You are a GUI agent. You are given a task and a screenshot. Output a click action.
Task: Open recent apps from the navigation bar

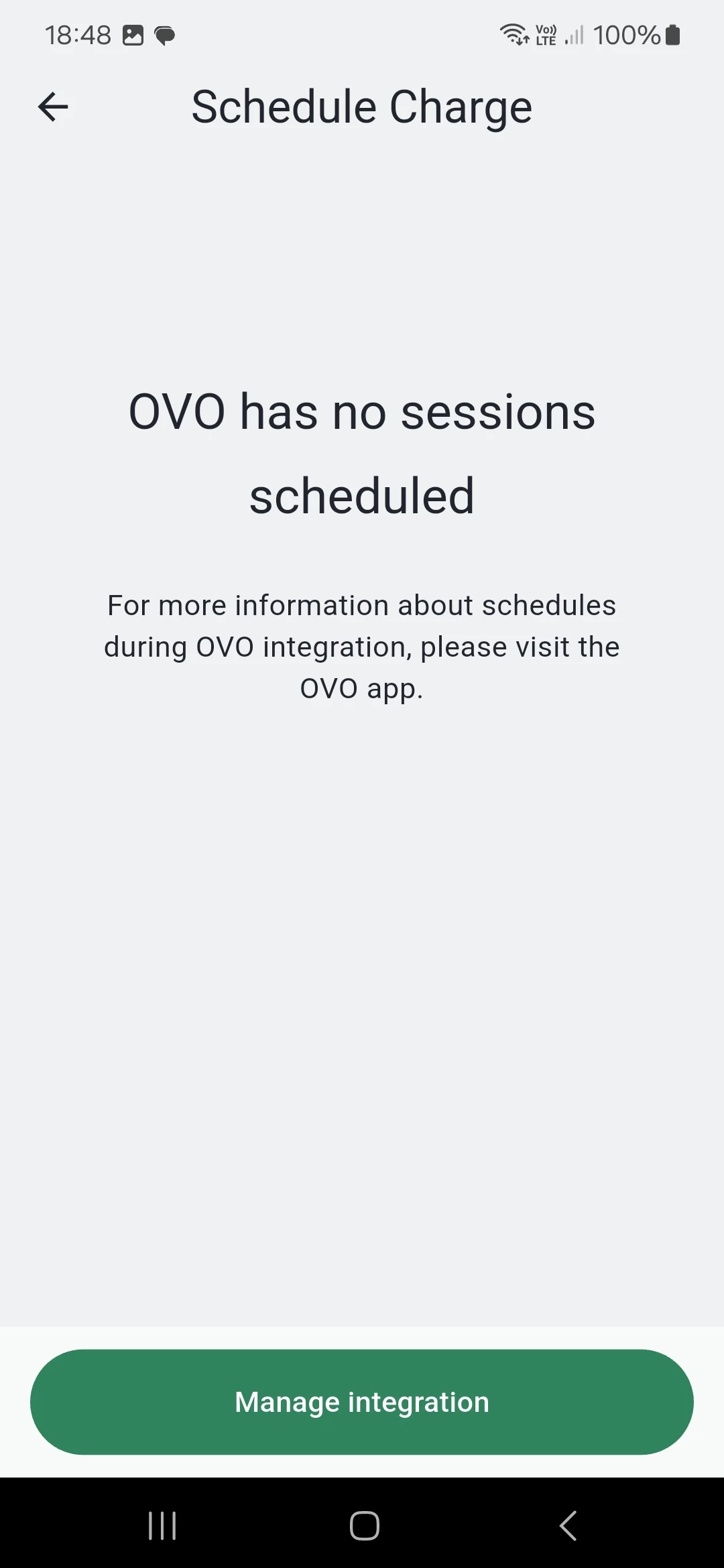pos(162,1526)
